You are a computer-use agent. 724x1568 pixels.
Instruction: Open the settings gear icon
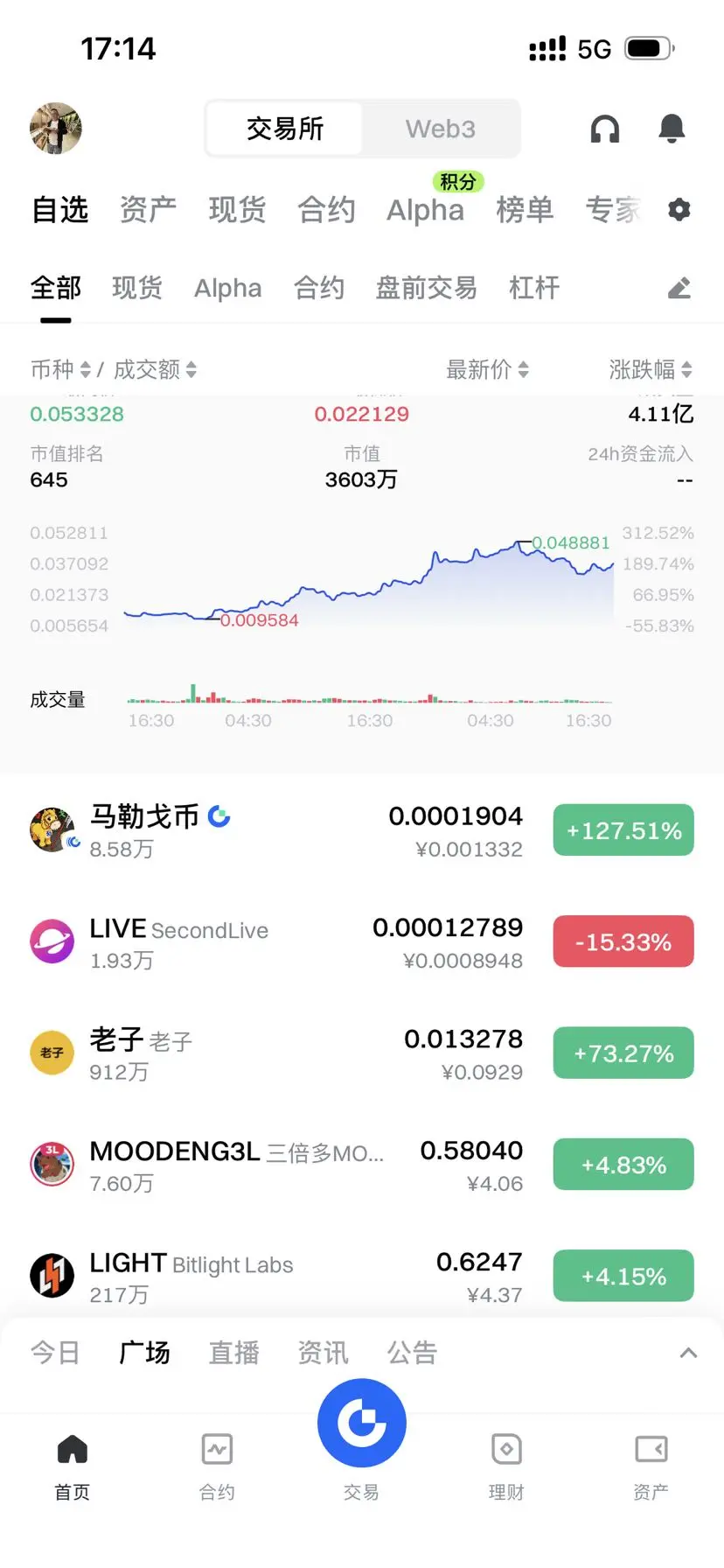click(x=679, y=210)
